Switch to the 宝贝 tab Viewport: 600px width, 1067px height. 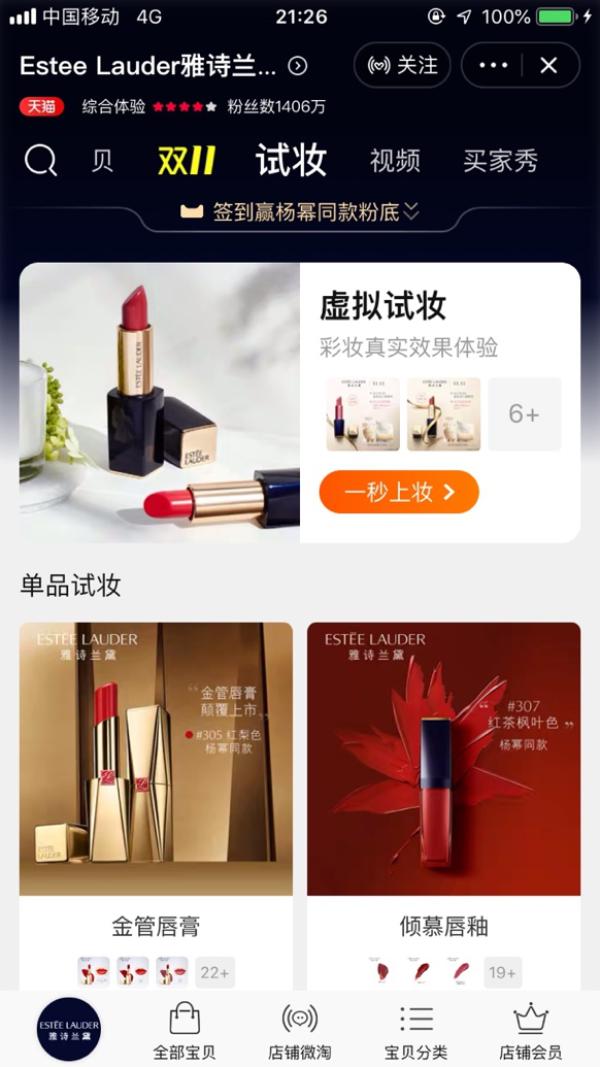(x=102, y=161)
